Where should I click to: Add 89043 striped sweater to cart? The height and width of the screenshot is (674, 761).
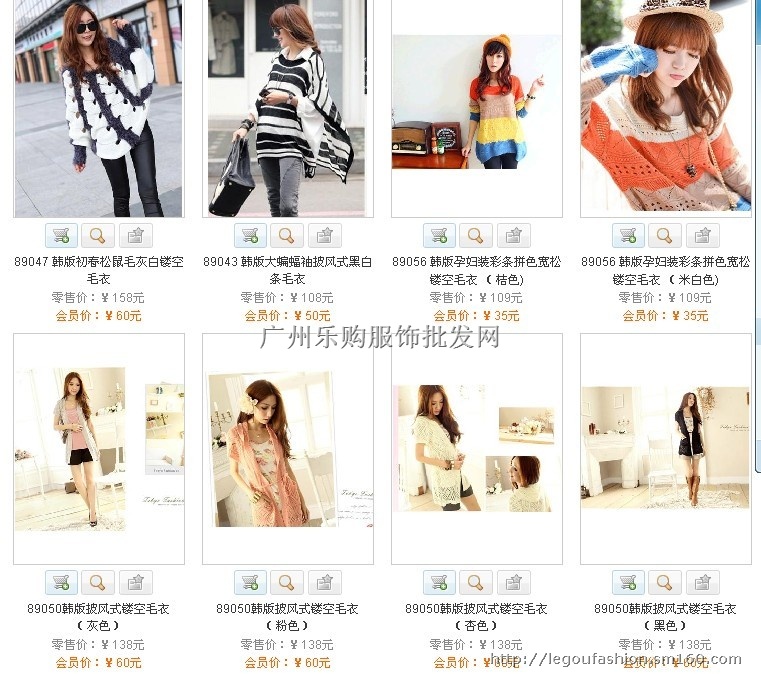pos(250,235)
